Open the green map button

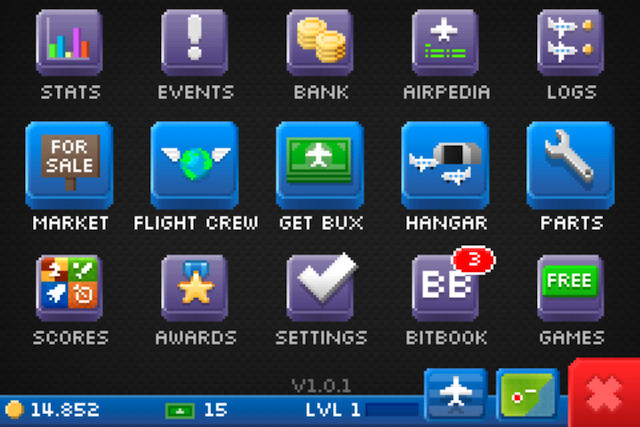click(x=529, y=395)
